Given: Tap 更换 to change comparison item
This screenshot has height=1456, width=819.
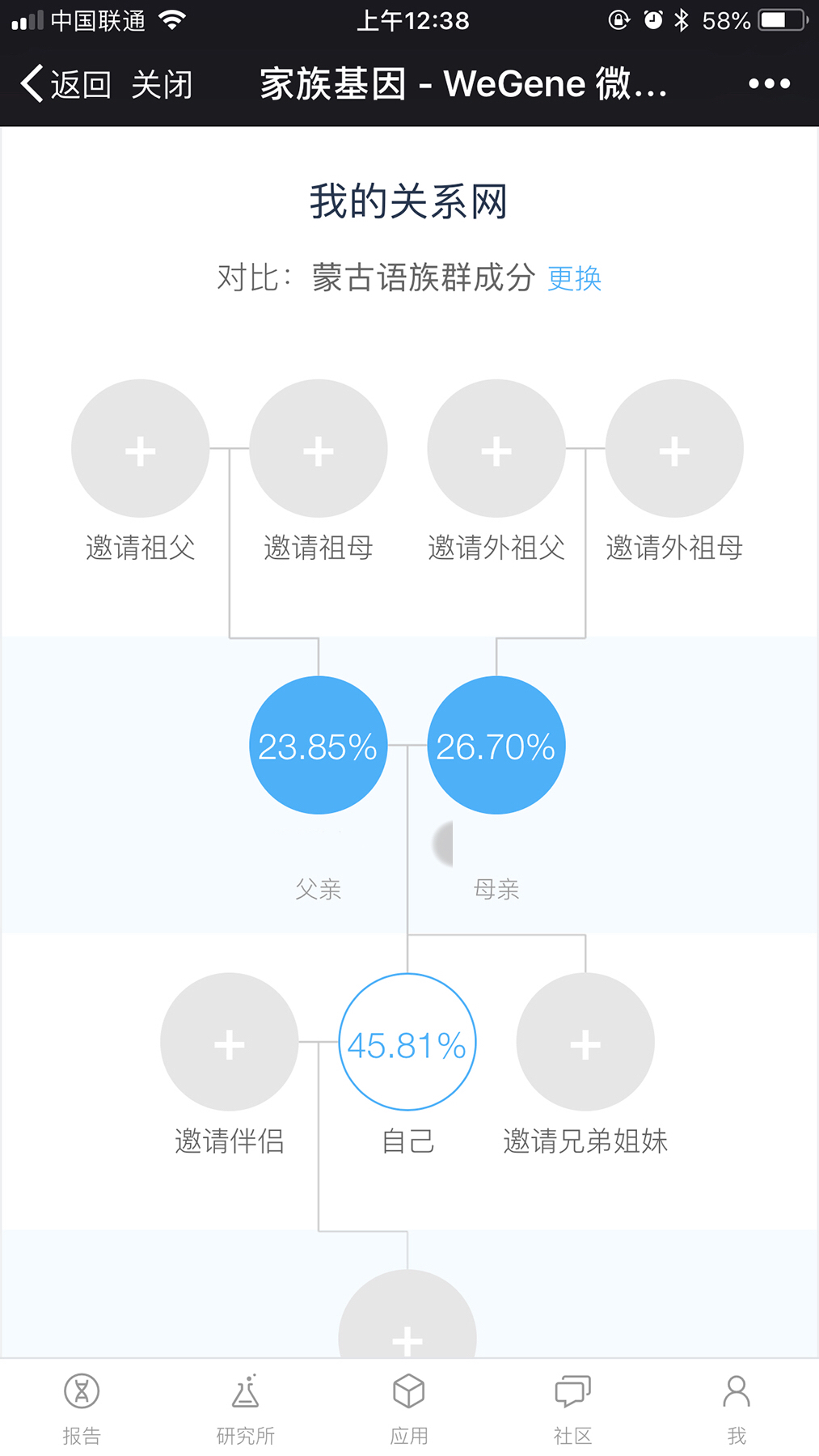Looking at the screenshot, I should (574, 278).
